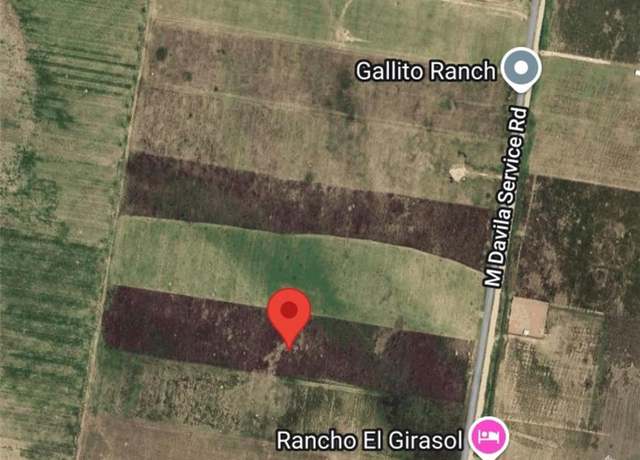Tap the red dropped pin
The width and height of the screenshot is (640, 460).
click(290, 312)
